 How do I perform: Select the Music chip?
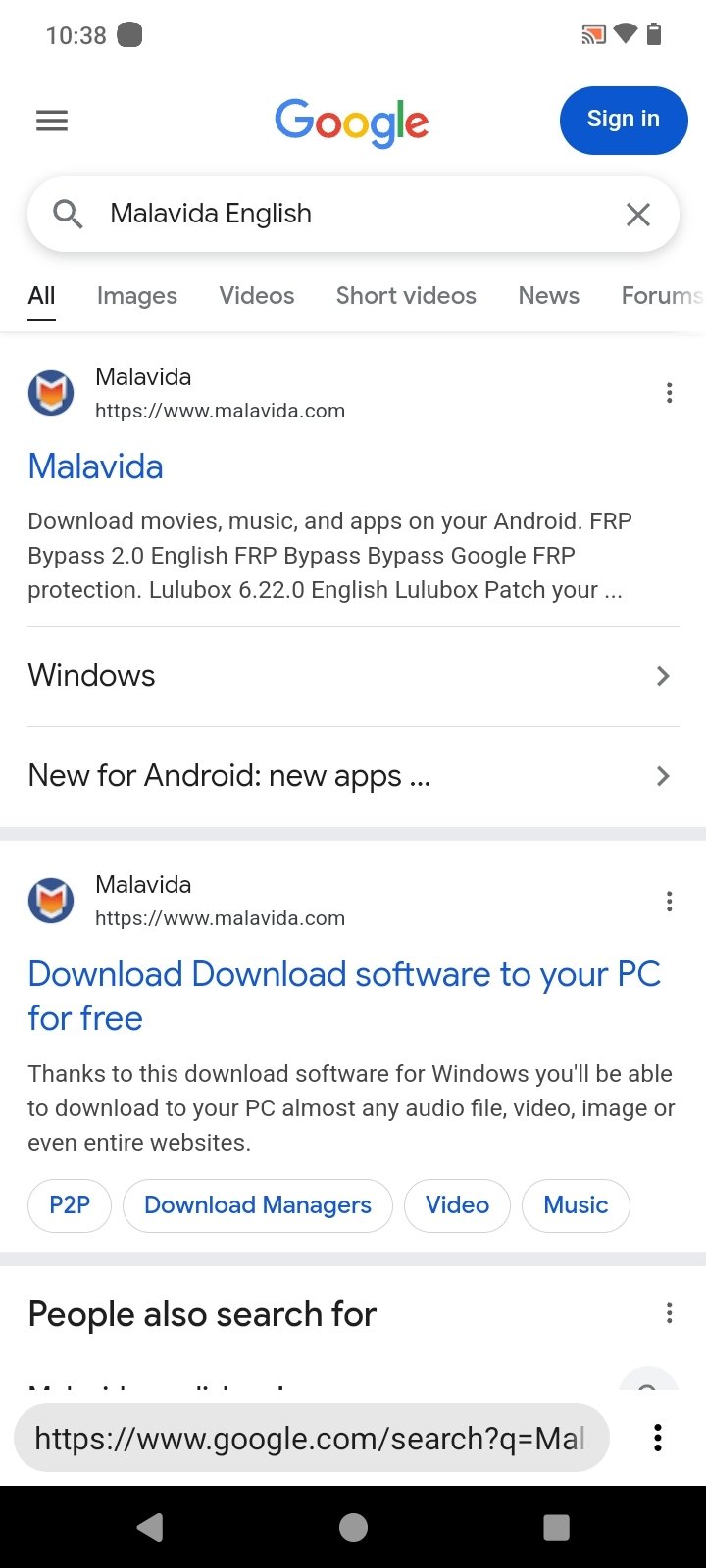pyautogui.click(x=576, y=1205)
